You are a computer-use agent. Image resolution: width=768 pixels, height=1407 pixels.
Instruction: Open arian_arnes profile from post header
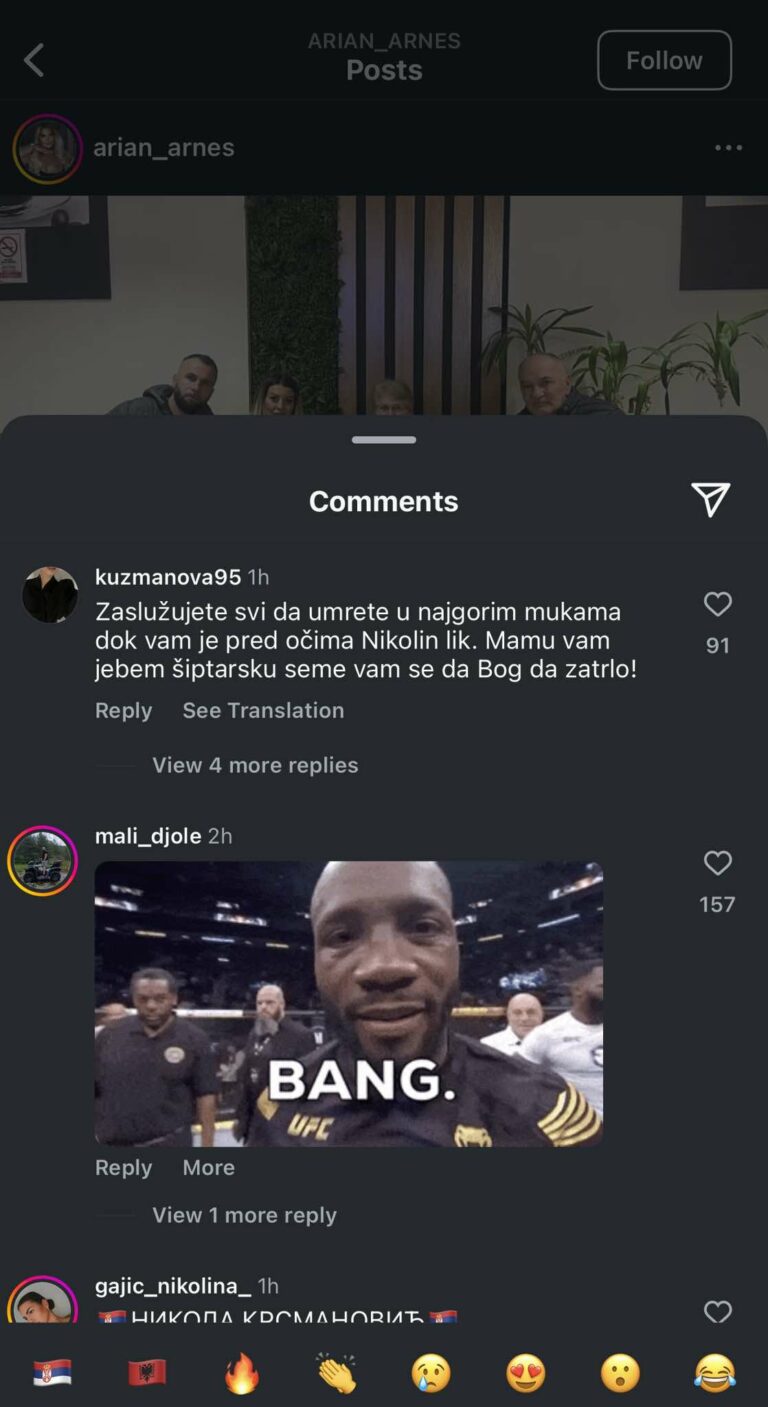164,148
